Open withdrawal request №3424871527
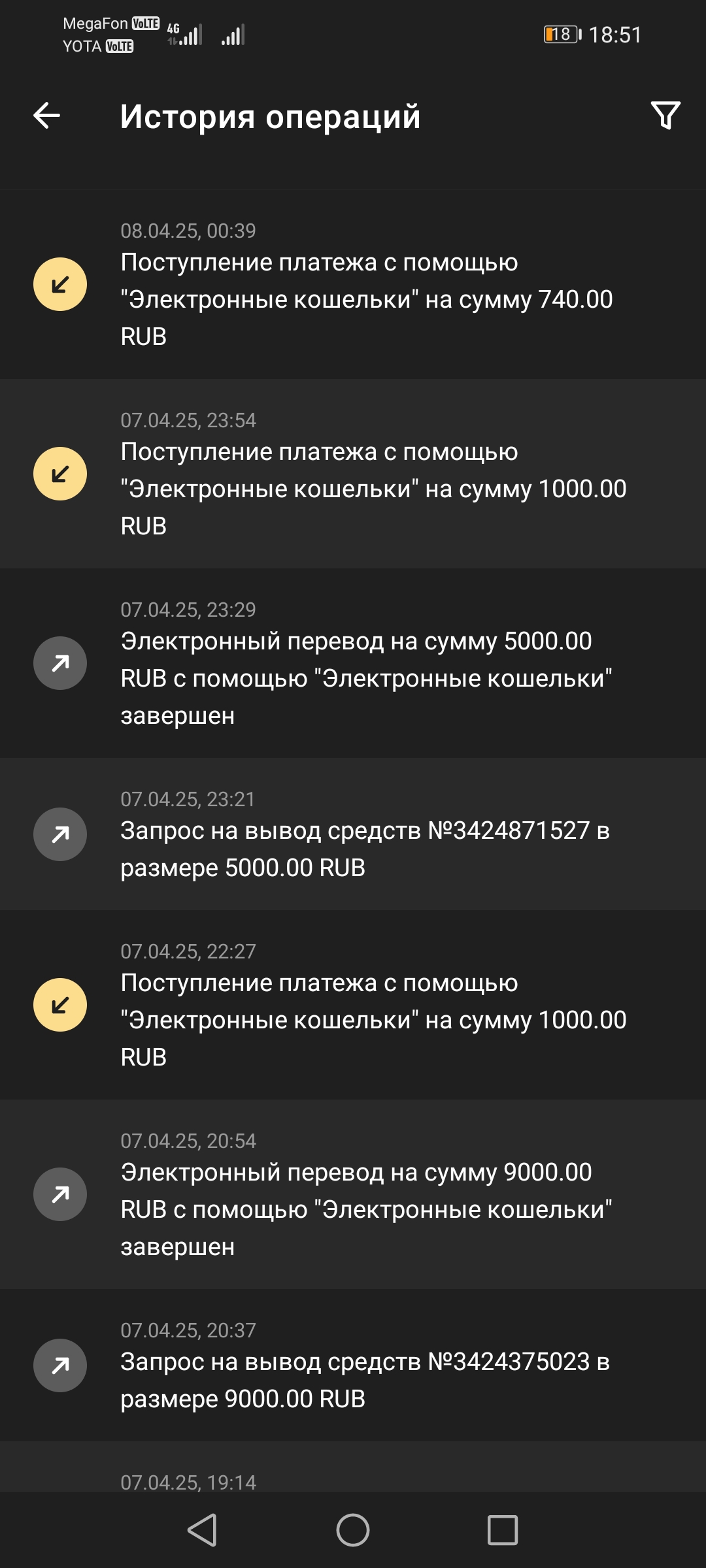The image size is (706, 1568). [x=353, y=834]
